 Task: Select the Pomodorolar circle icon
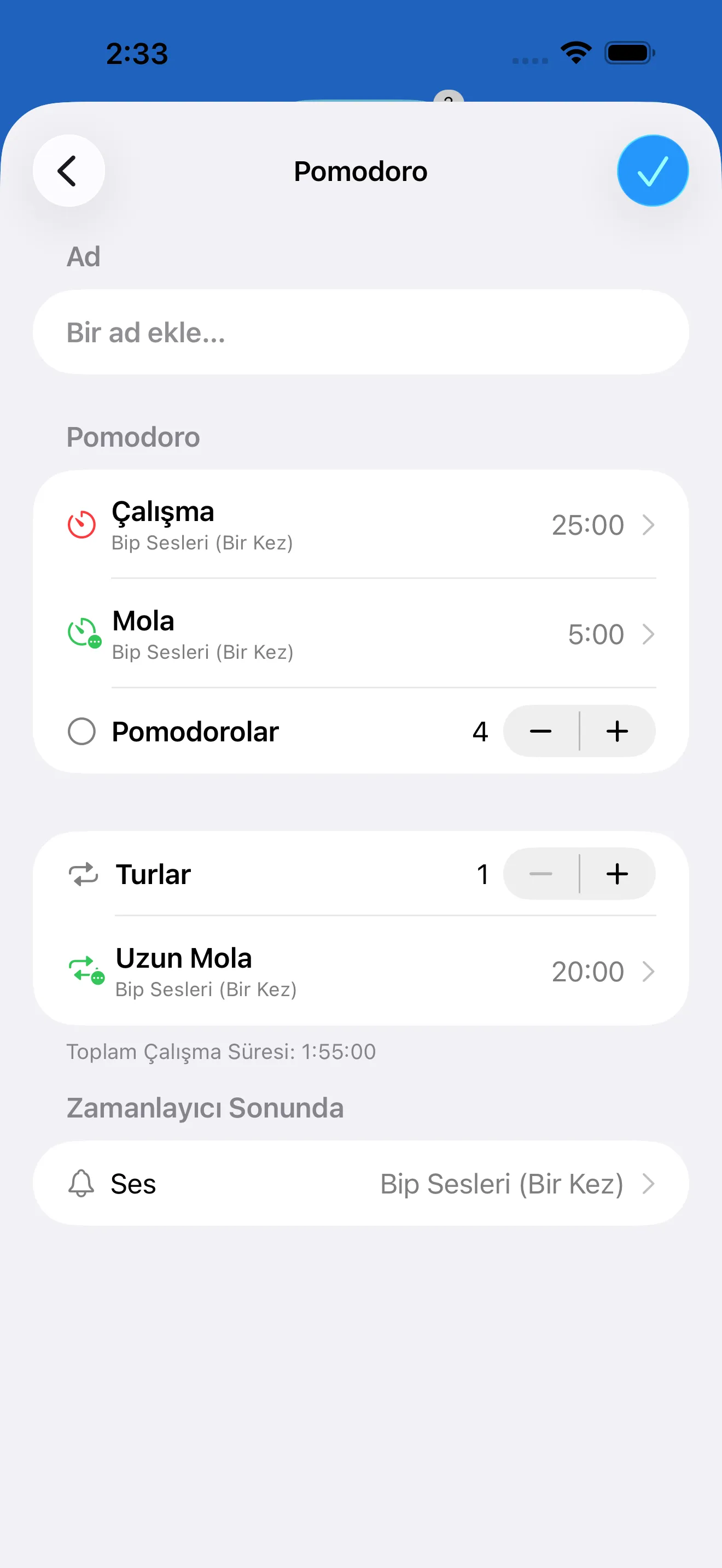[81, 731]
